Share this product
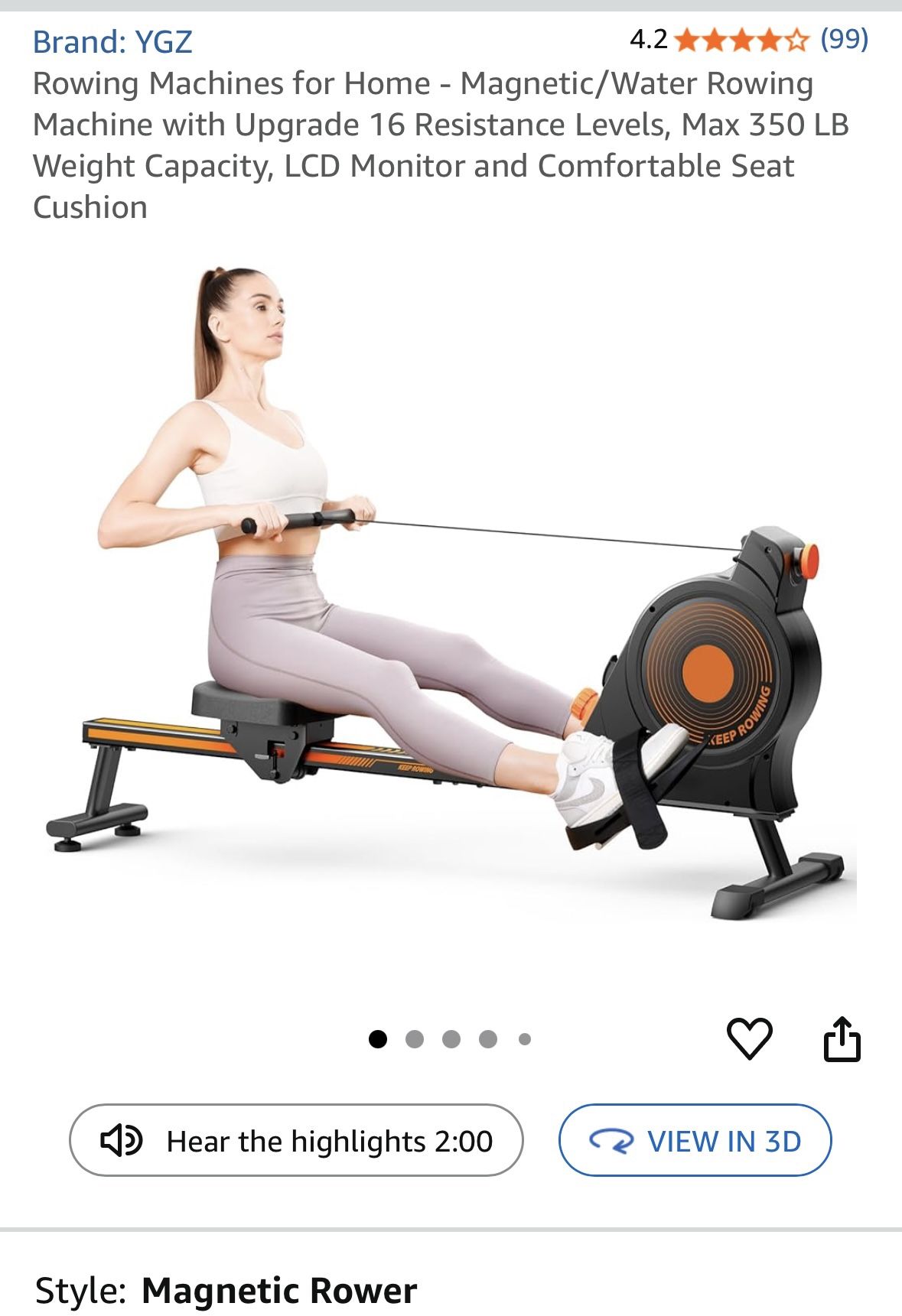 (x=842, y=1039)
